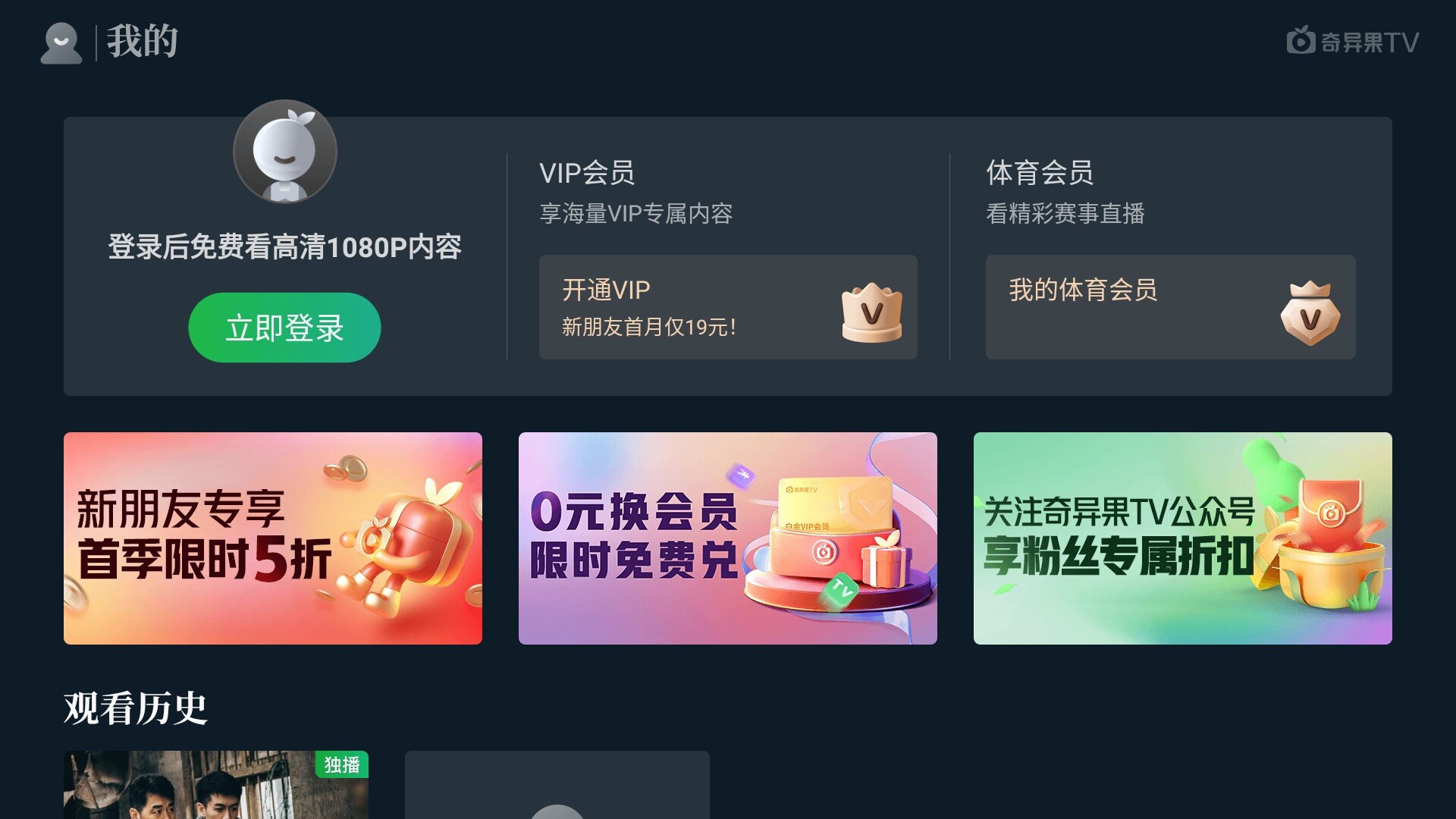Tap the 立即登录 login button
The height and width of the screenshot is (819, 1456).
coord(284,328)
